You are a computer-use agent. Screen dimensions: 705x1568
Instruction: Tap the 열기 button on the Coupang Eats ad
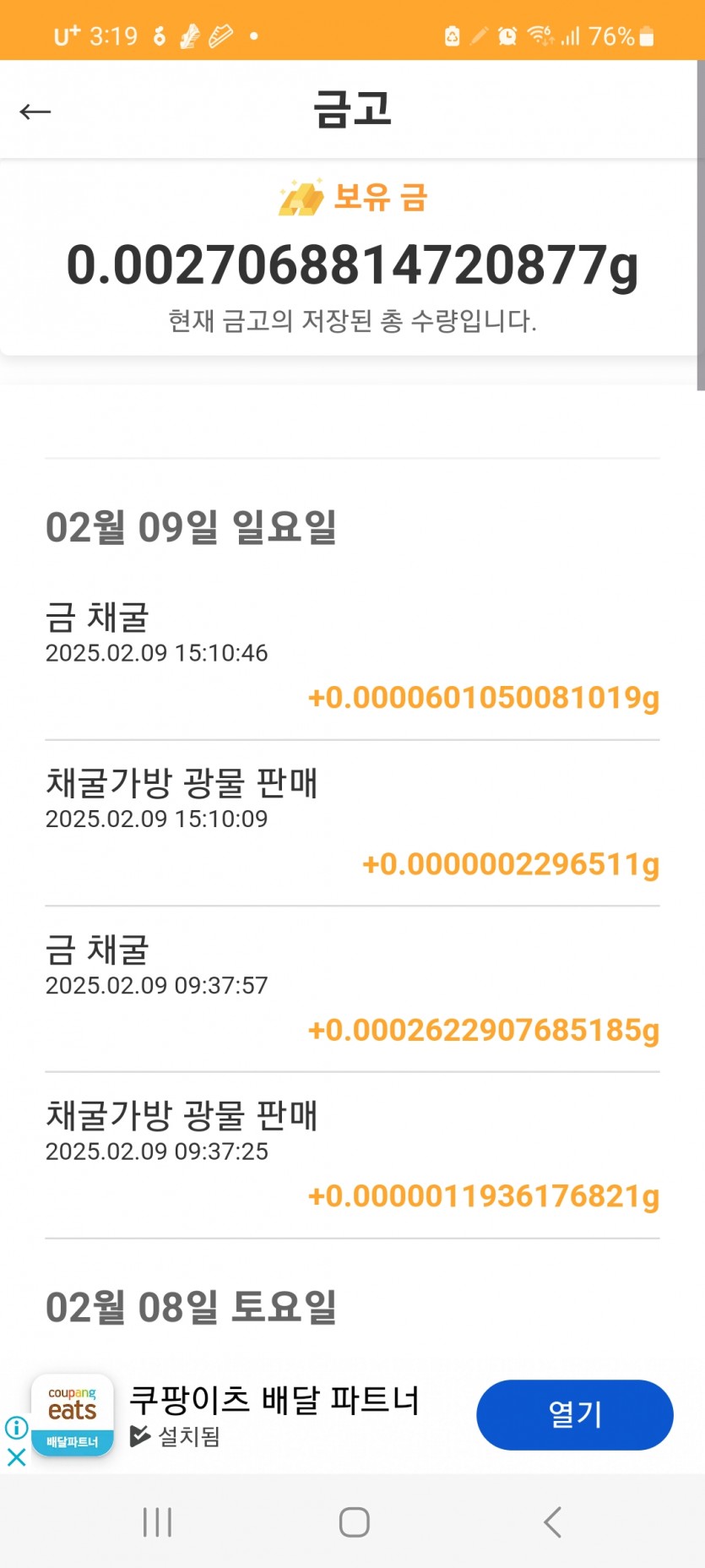coord(574,1414)
